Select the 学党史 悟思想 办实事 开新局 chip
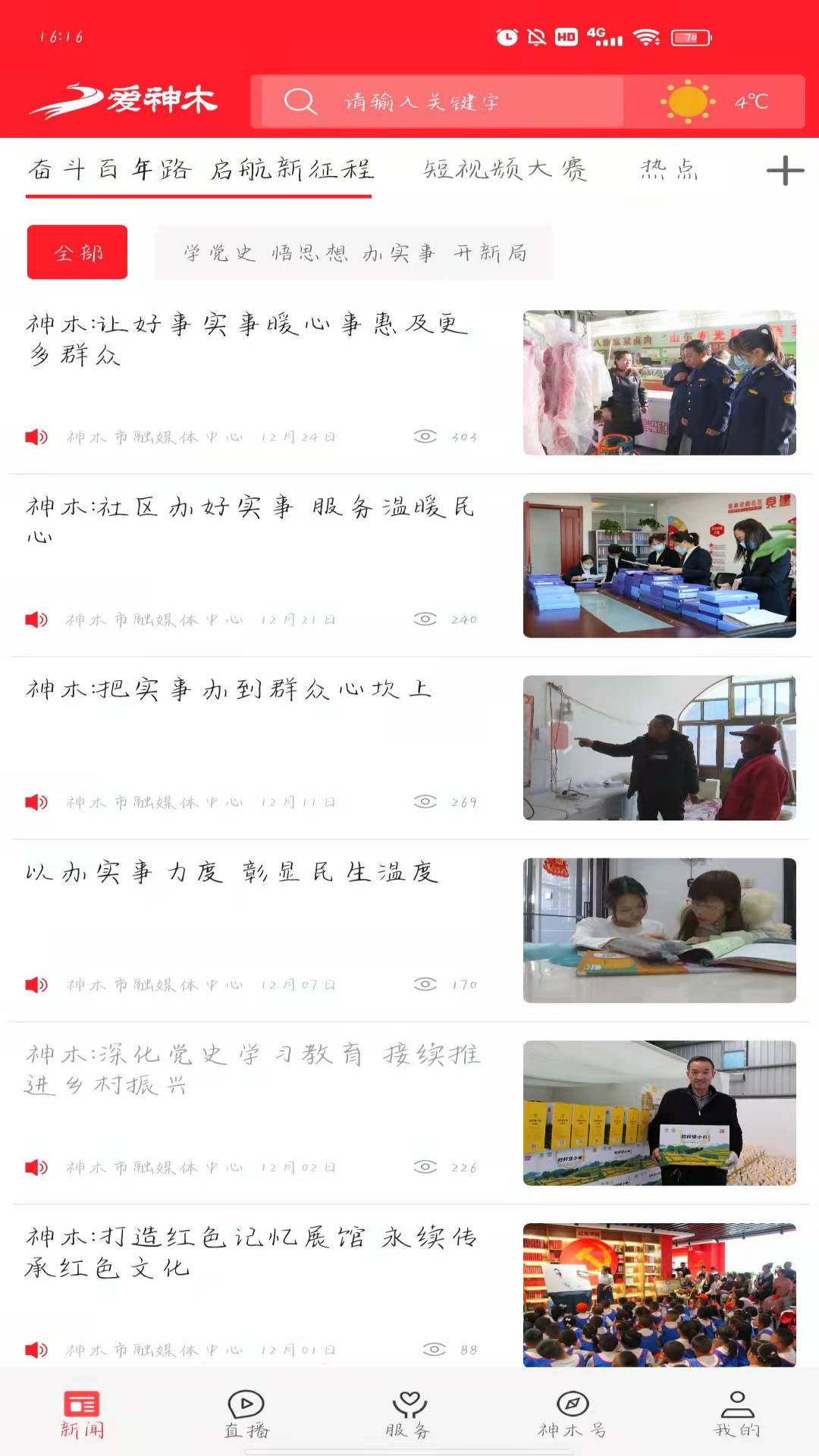This screenshot has height=1456, width=819. point(354,253)
